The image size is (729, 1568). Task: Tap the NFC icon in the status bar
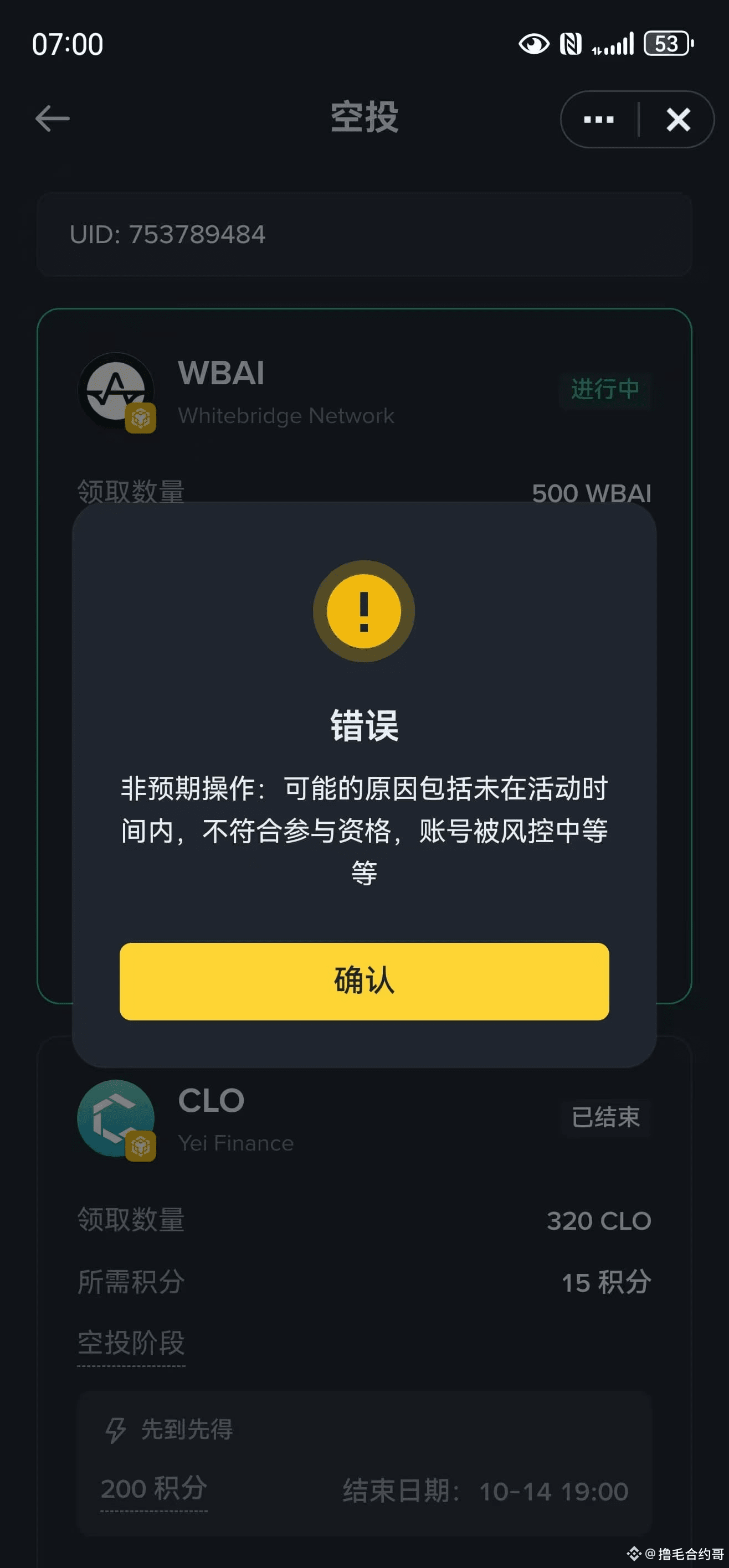(571, 43)
